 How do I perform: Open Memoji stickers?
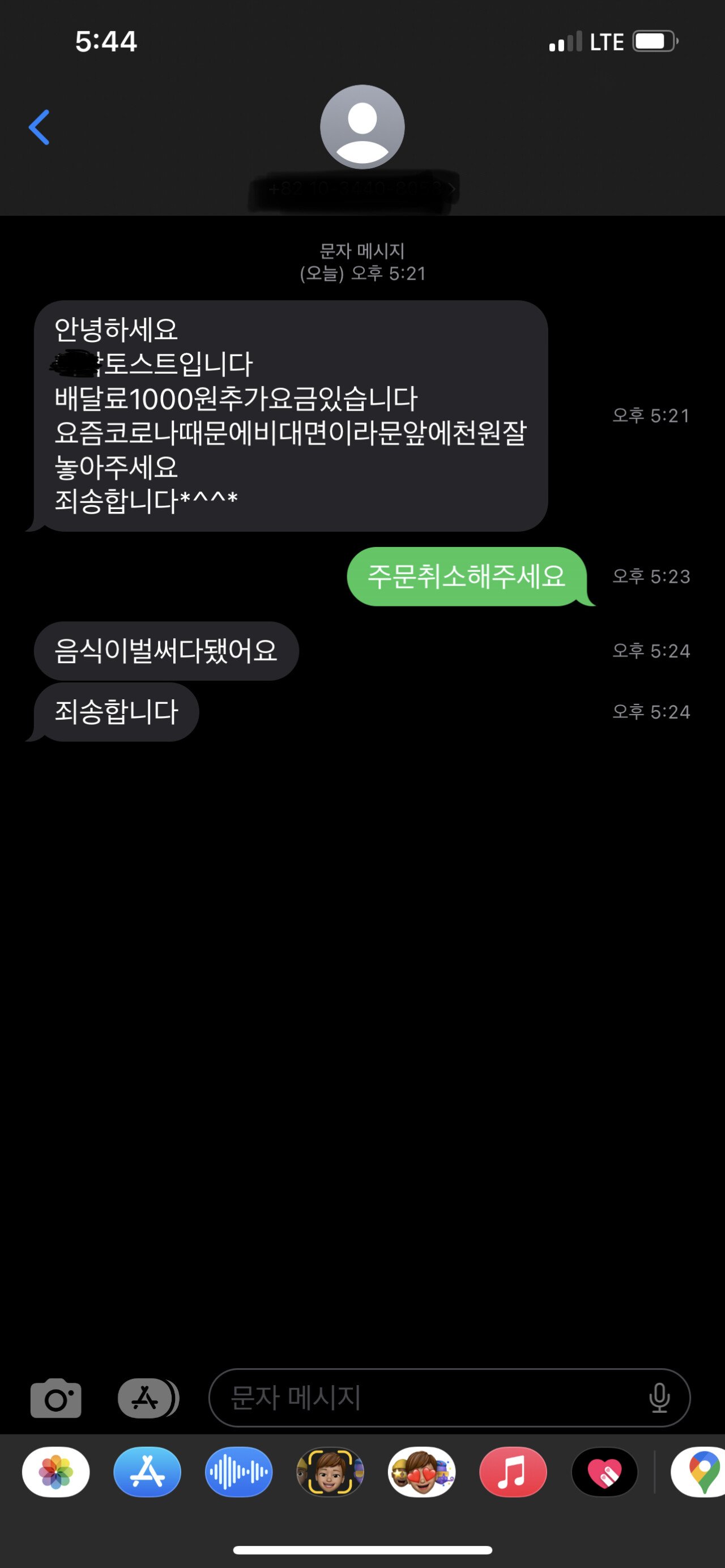click(421, 1472)
